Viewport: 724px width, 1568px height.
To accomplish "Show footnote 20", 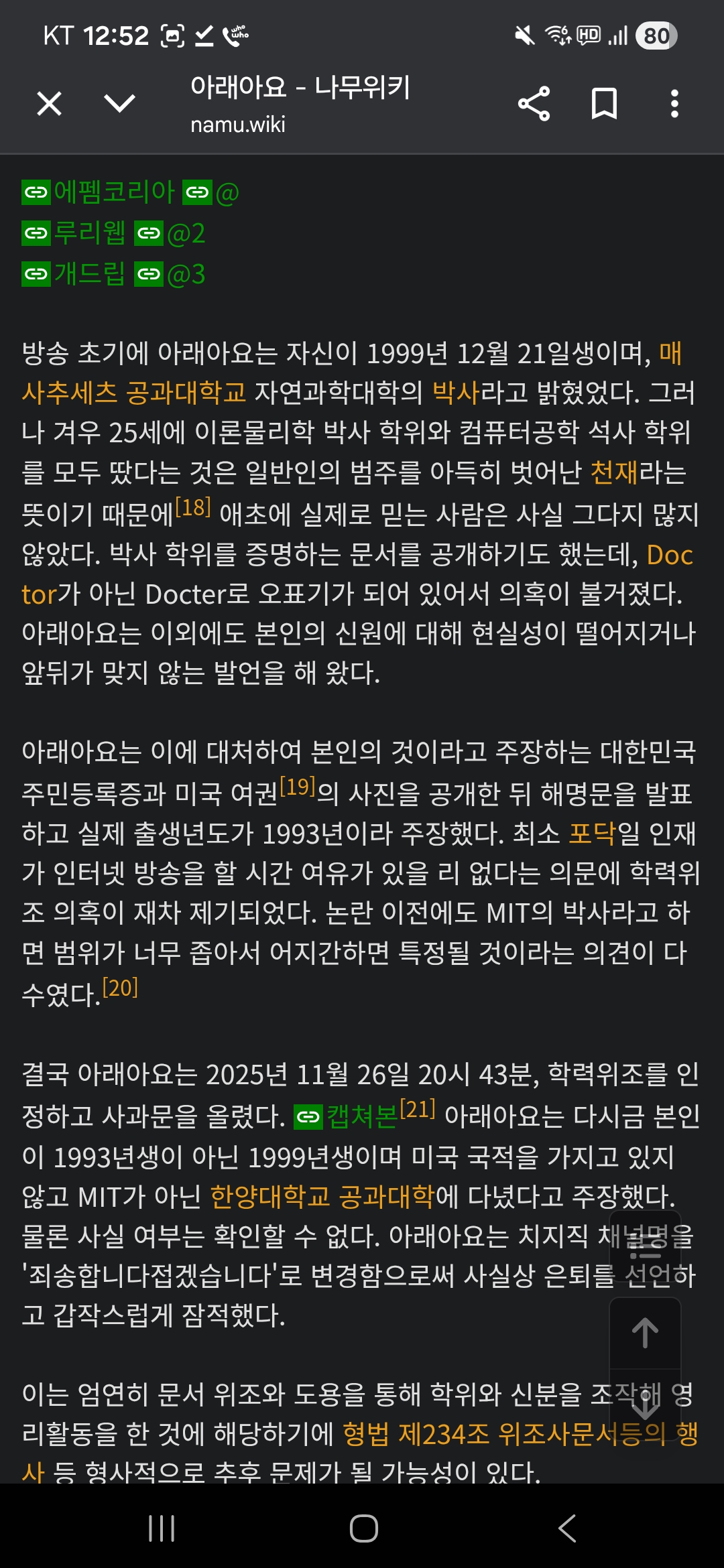I will coord(120,988).
